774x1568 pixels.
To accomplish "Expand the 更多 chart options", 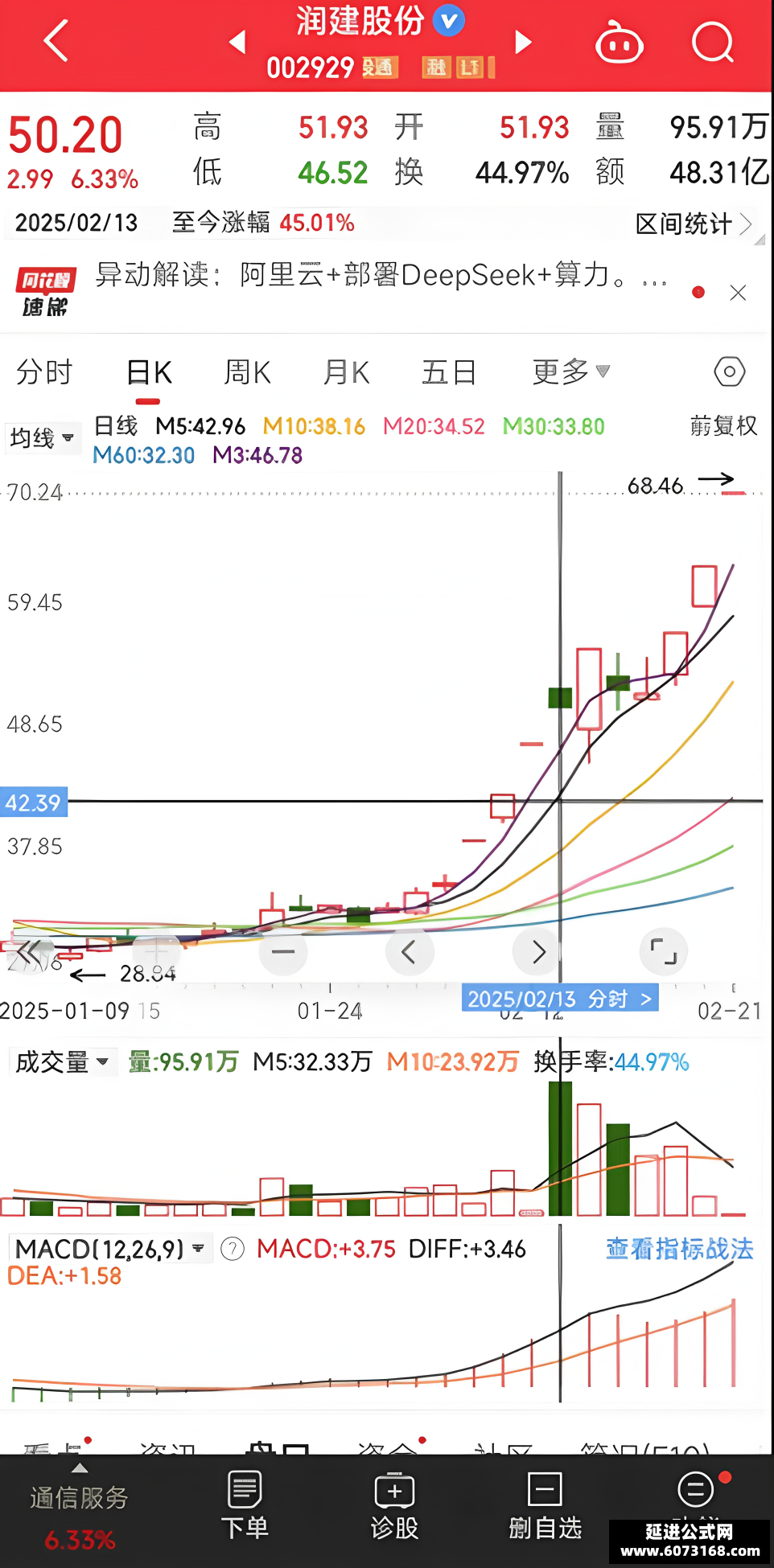I will point(571,371).
